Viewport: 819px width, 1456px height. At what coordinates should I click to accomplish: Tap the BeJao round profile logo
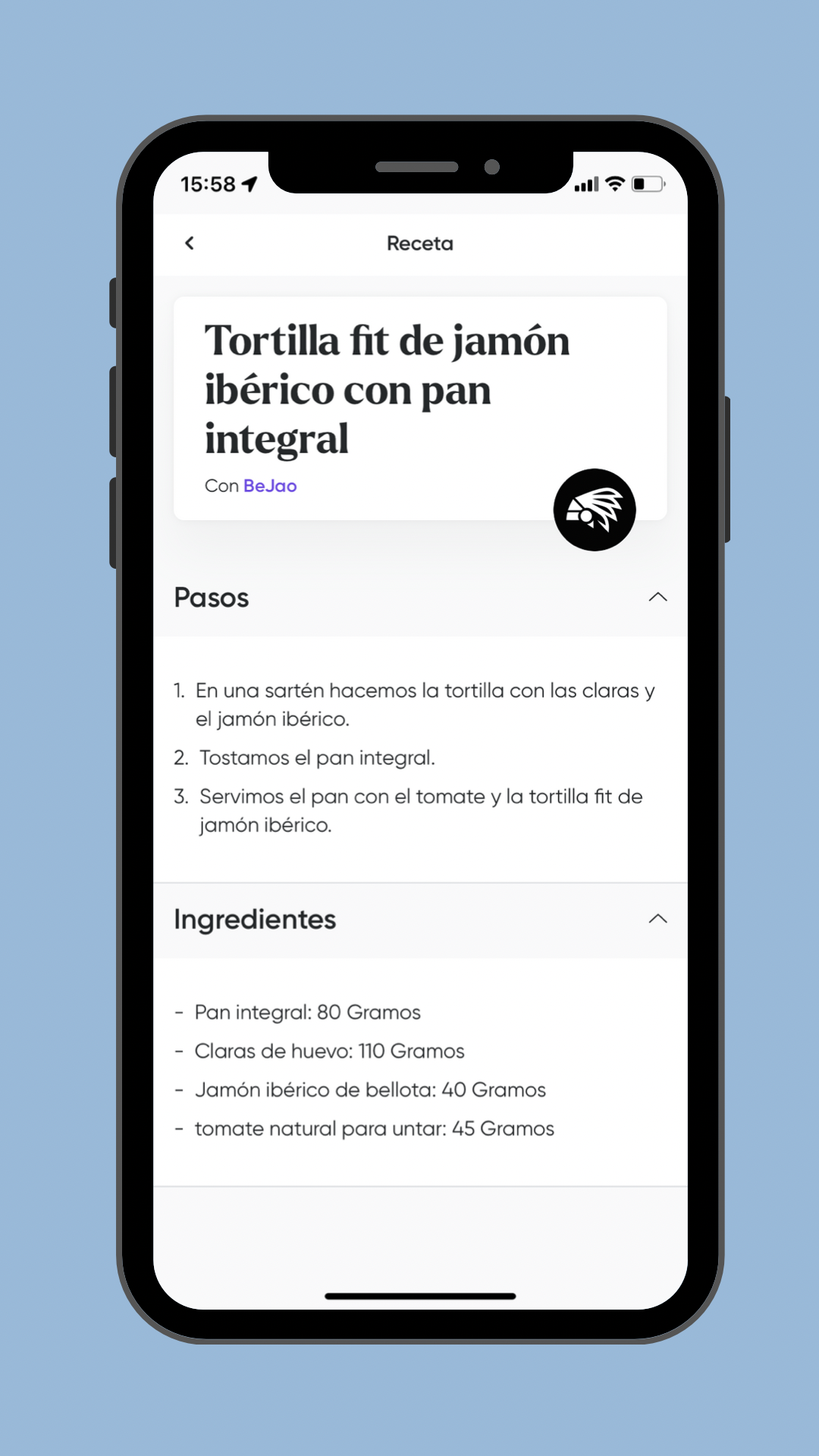[x=595, y=510]
